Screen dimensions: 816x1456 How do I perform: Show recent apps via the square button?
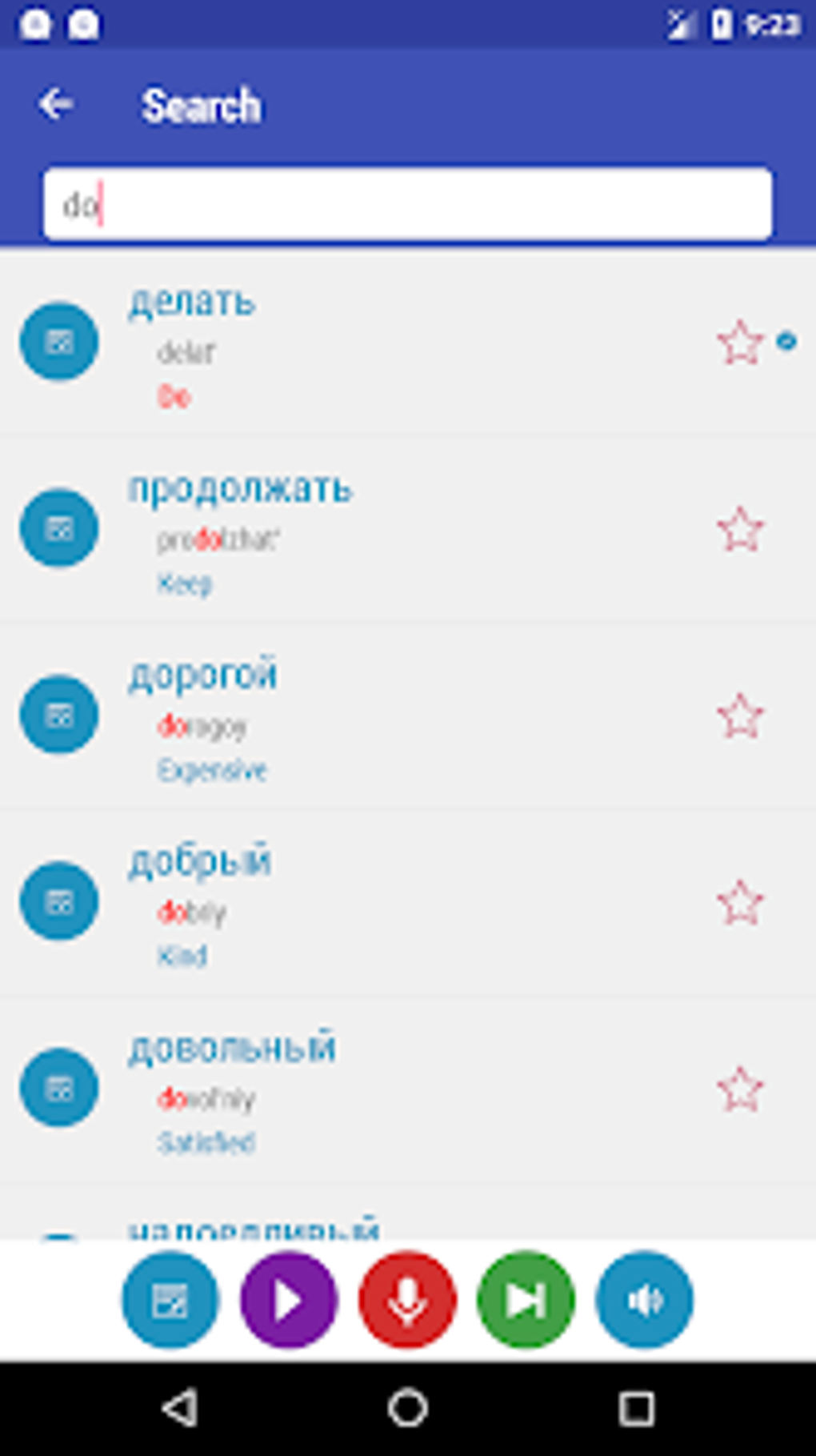(637, 1408)
